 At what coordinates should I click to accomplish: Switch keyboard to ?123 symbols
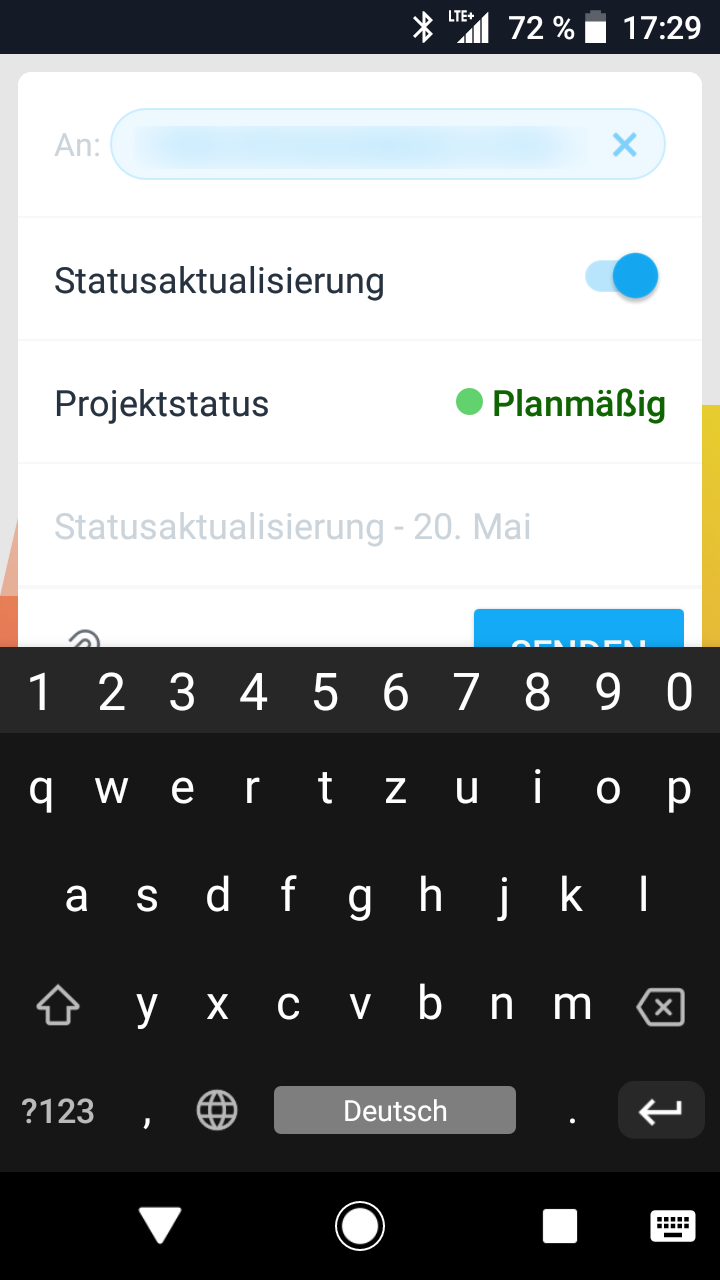(x=58, y=1111)
